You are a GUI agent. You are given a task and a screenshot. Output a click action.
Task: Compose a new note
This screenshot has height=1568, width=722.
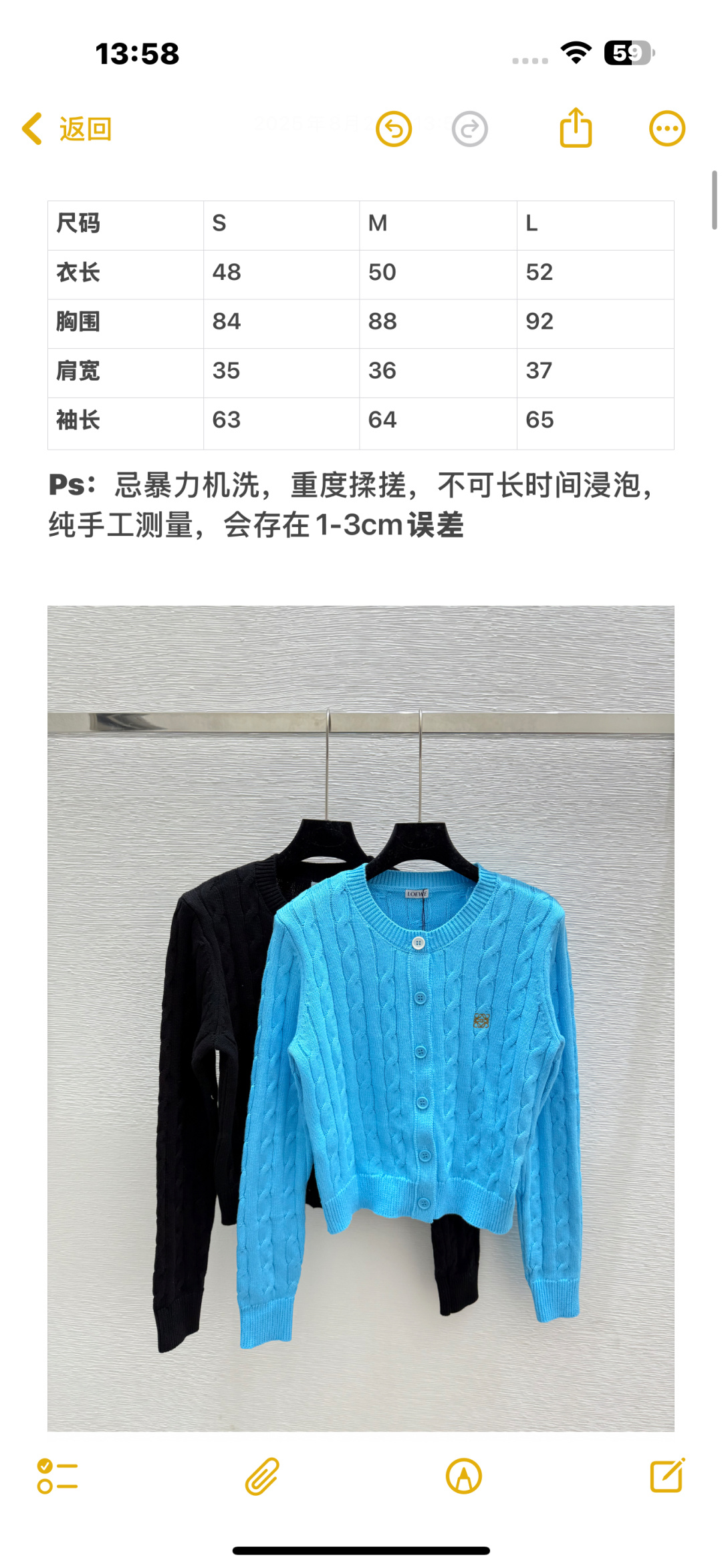[667, 1476]
